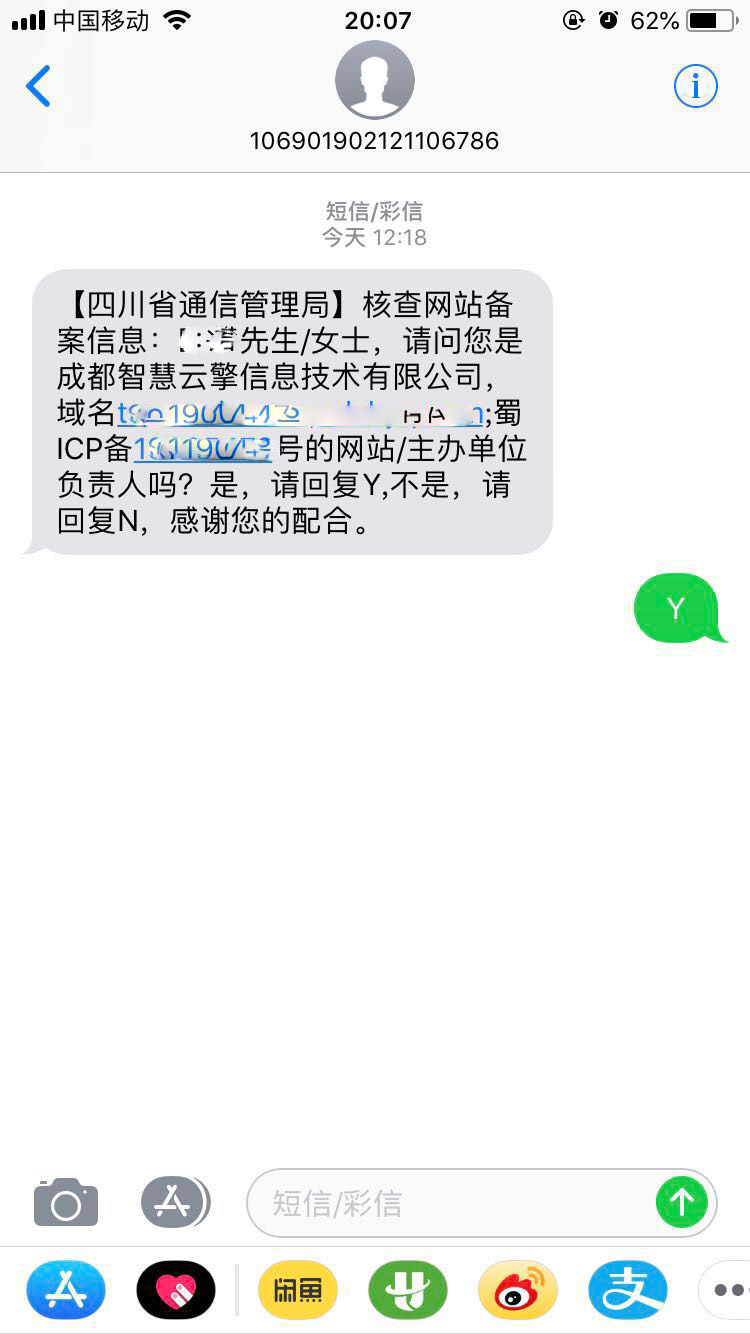This screenshot has height=1334, width=750.
Task: Open the Alipay app in the drawer
Action: coord(627,1290)
